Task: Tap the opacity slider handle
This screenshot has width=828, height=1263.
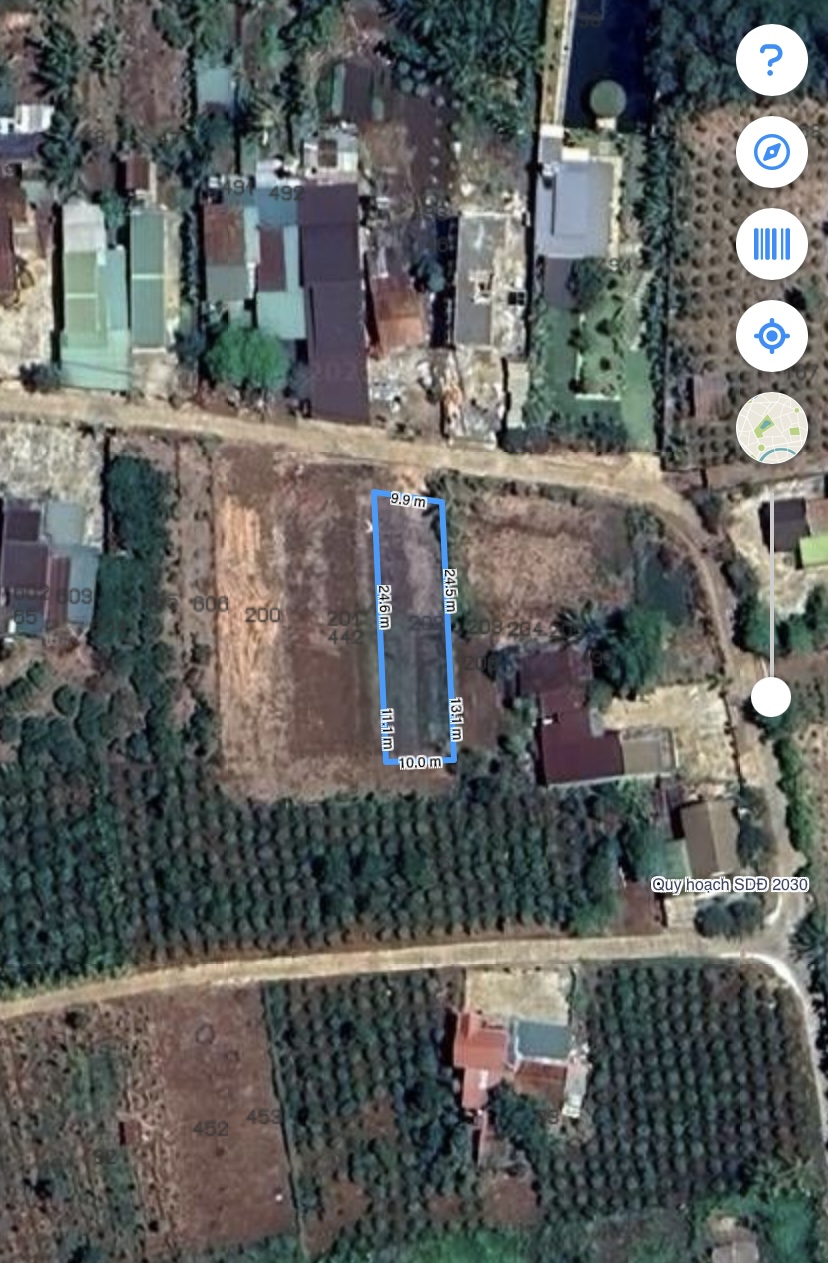Action: coord(771,696)
